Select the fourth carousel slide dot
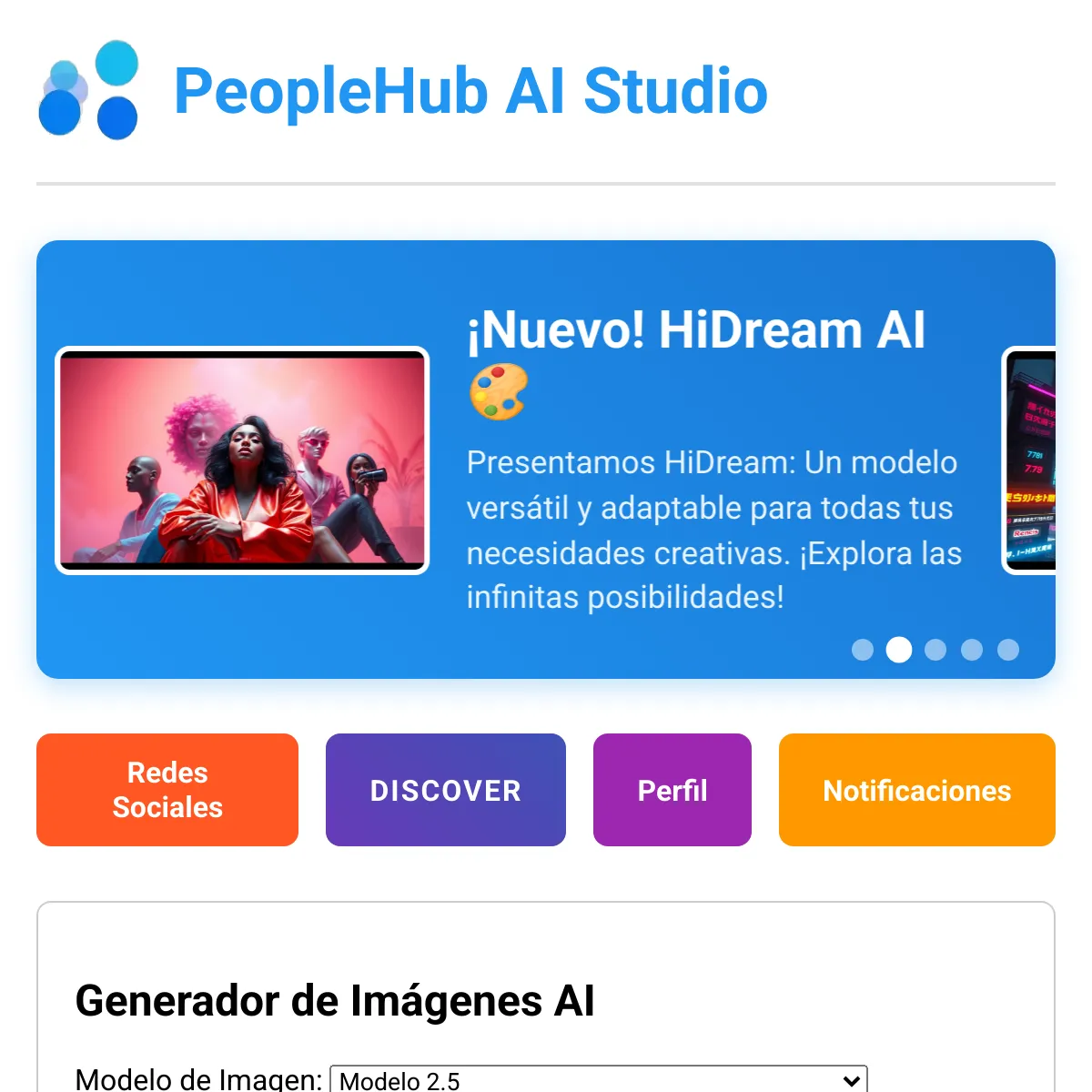The width and height of the screenshot is (1092, 1092). 972,650
